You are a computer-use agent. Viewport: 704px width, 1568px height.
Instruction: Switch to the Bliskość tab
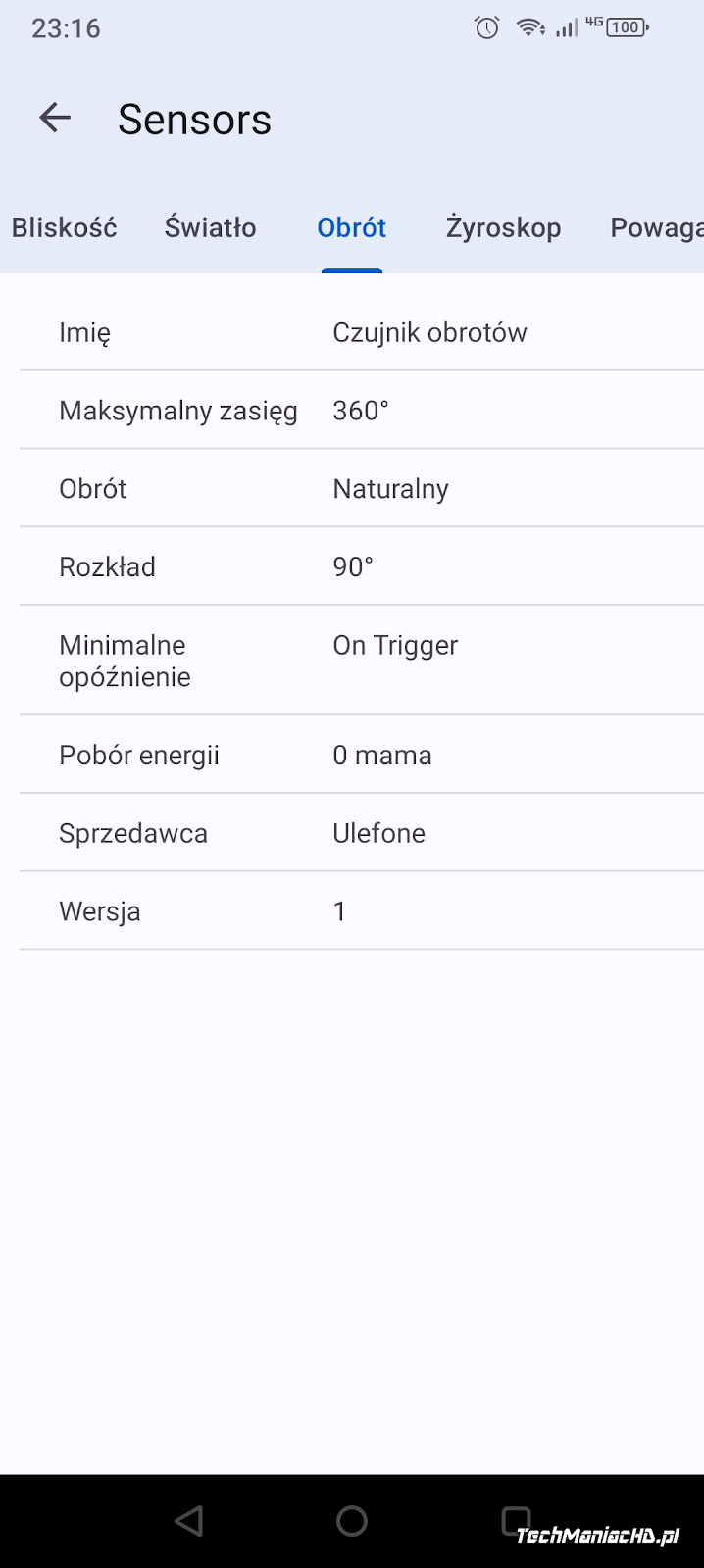65,227
